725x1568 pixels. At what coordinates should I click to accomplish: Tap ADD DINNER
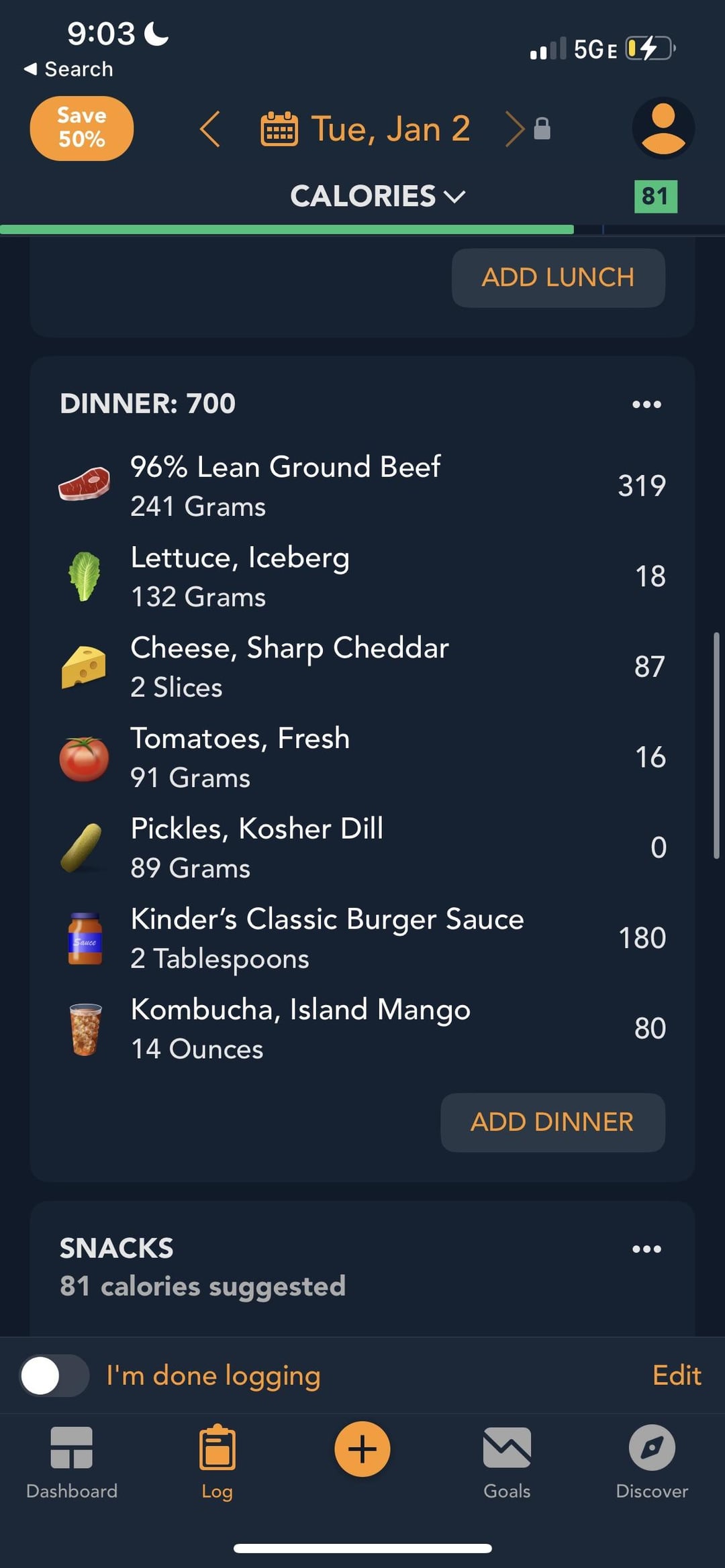[552, 1122]
